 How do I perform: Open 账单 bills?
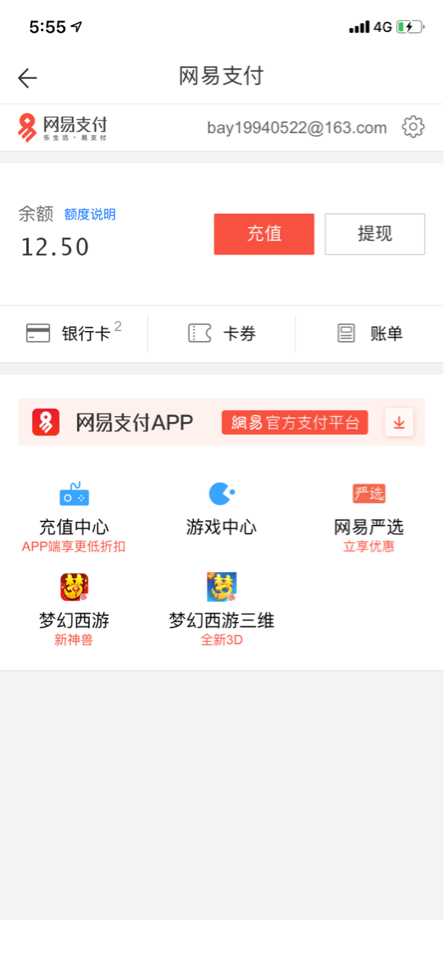point(370,334)
